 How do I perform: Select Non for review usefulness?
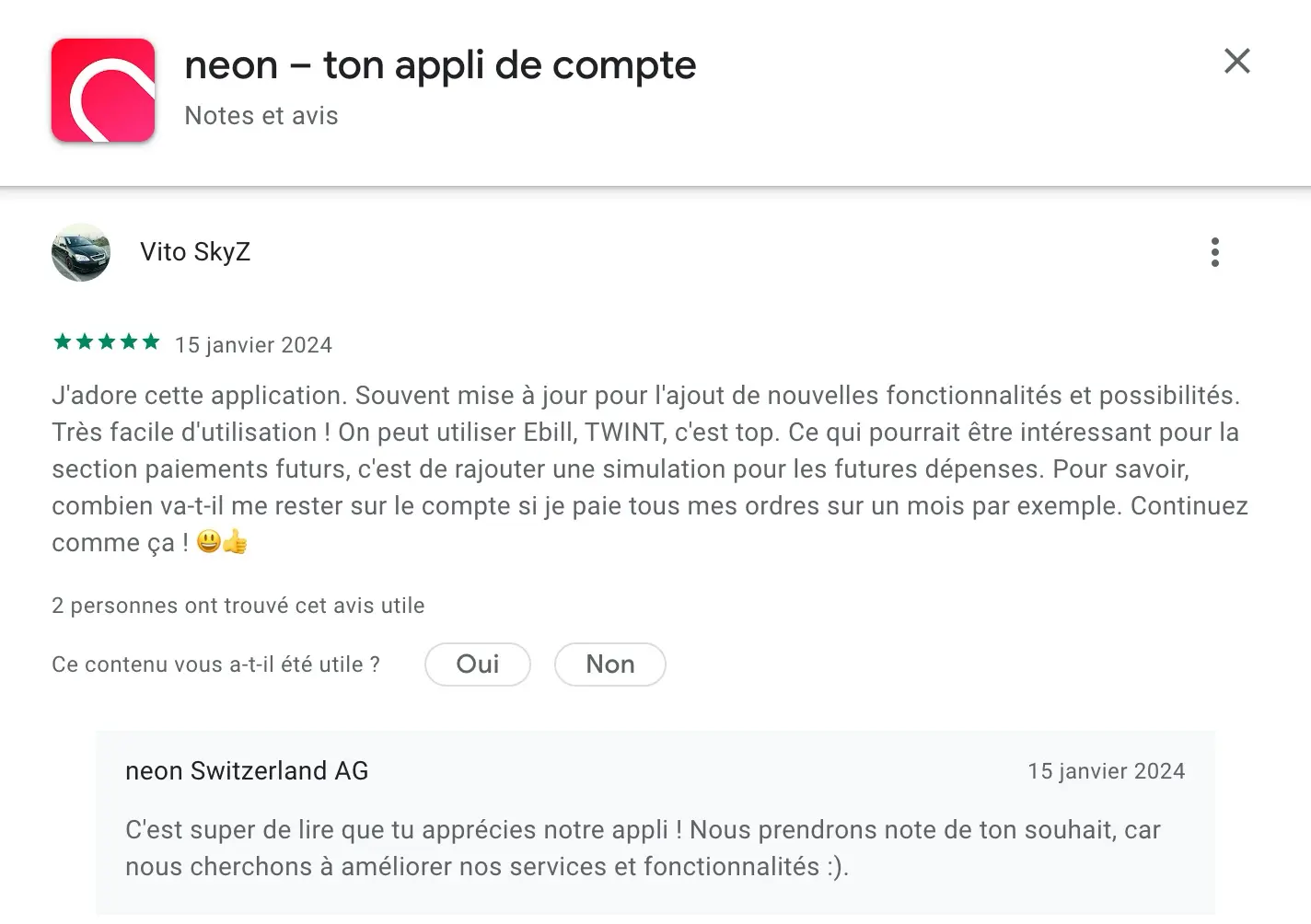(609, 664)
